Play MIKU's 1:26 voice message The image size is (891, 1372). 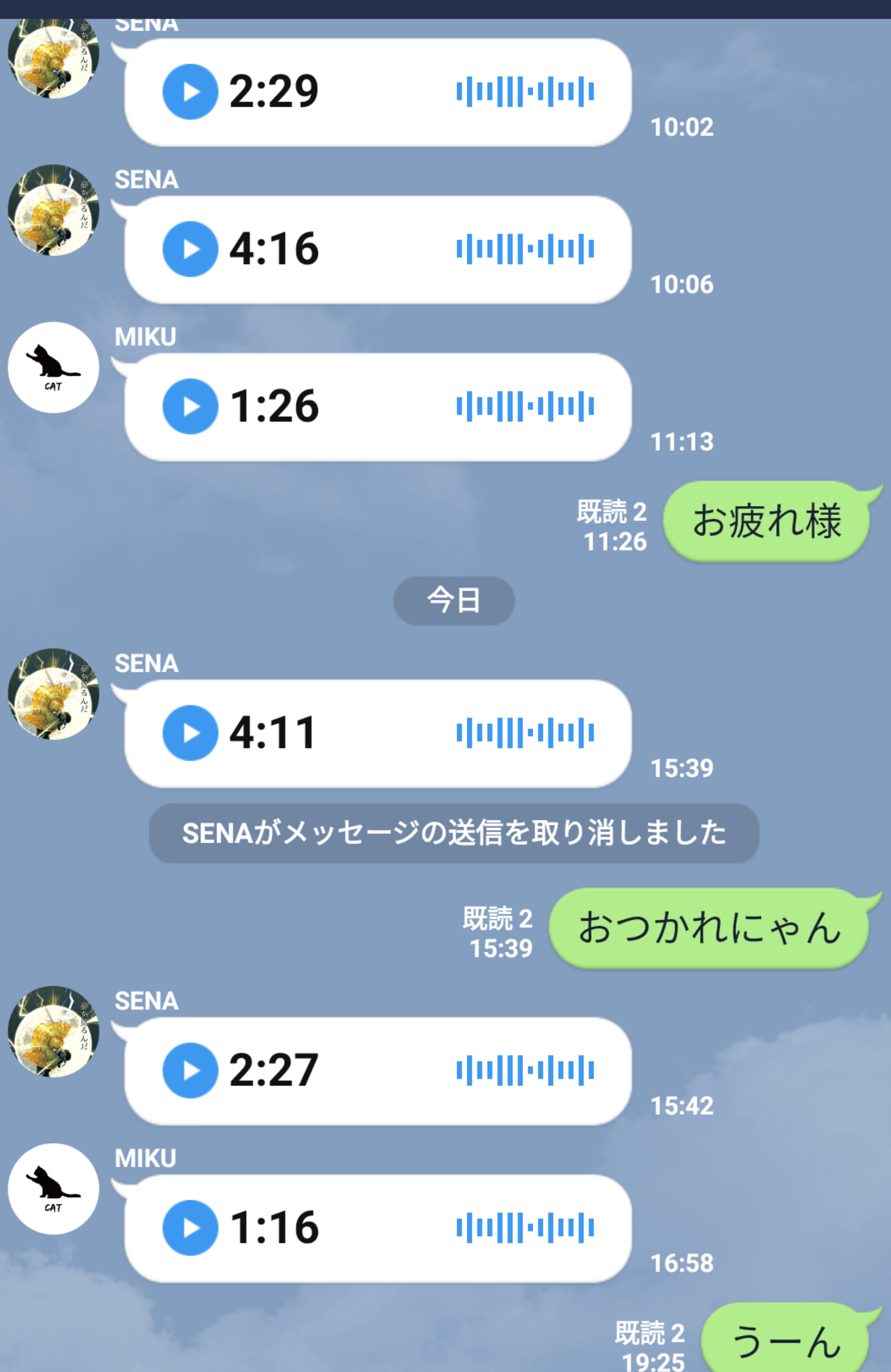pyautogui.click(x=190, y=406)
